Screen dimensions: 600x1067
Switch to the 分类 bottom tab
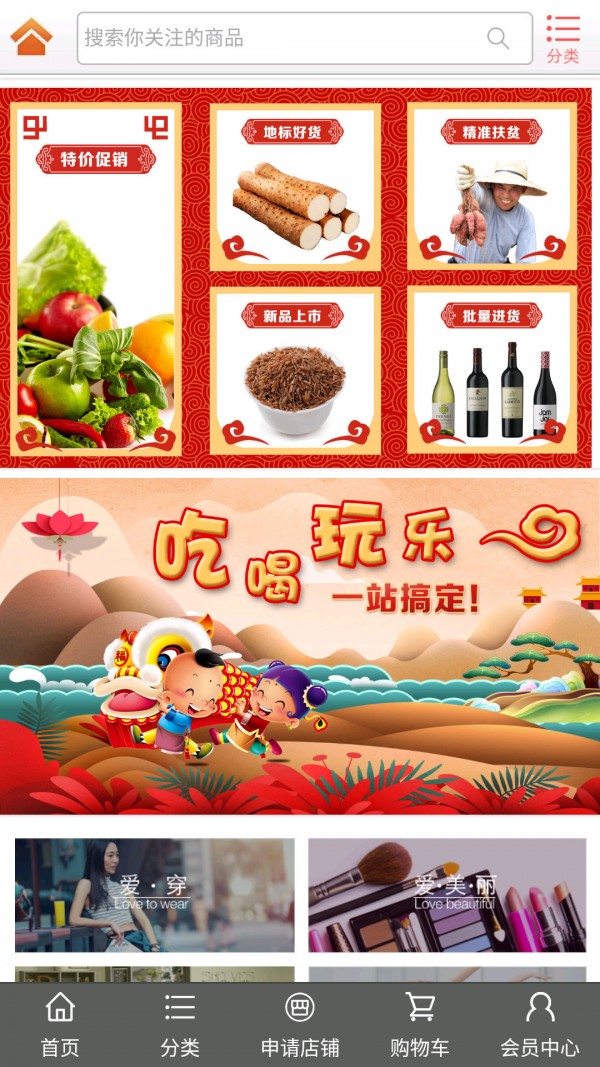click(180, 1025)
